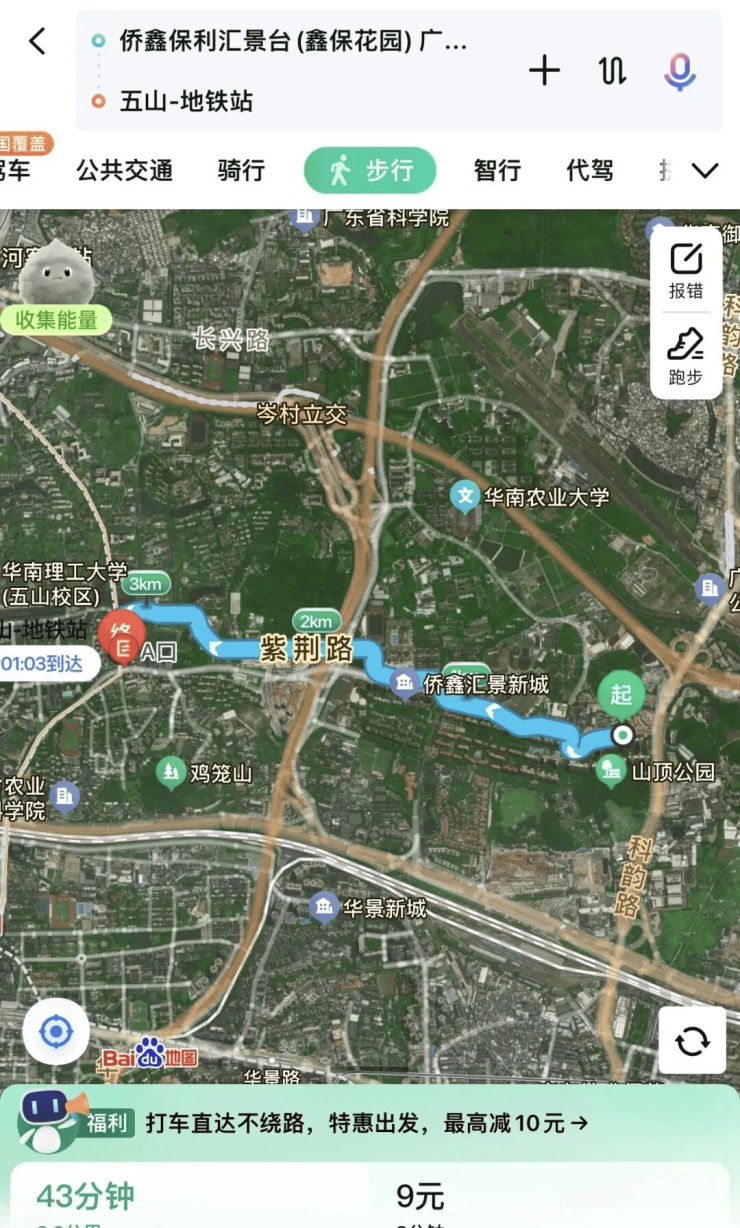Screen dimensions: 740x1228
Task: Switch to 代驾 tab
Action: [589, 170]
